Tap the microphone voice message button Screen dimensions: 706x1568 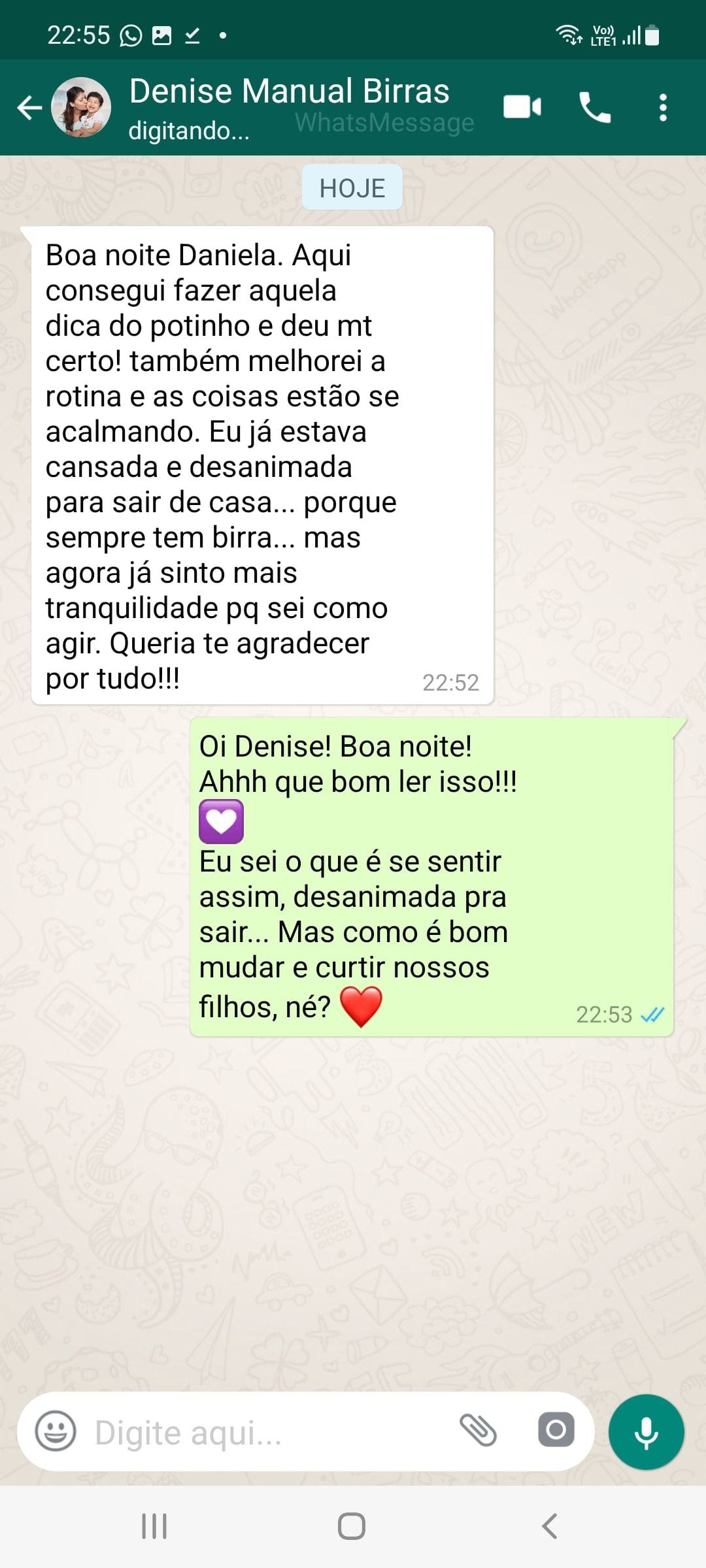pyautogui.click(x=647, y=1431)
